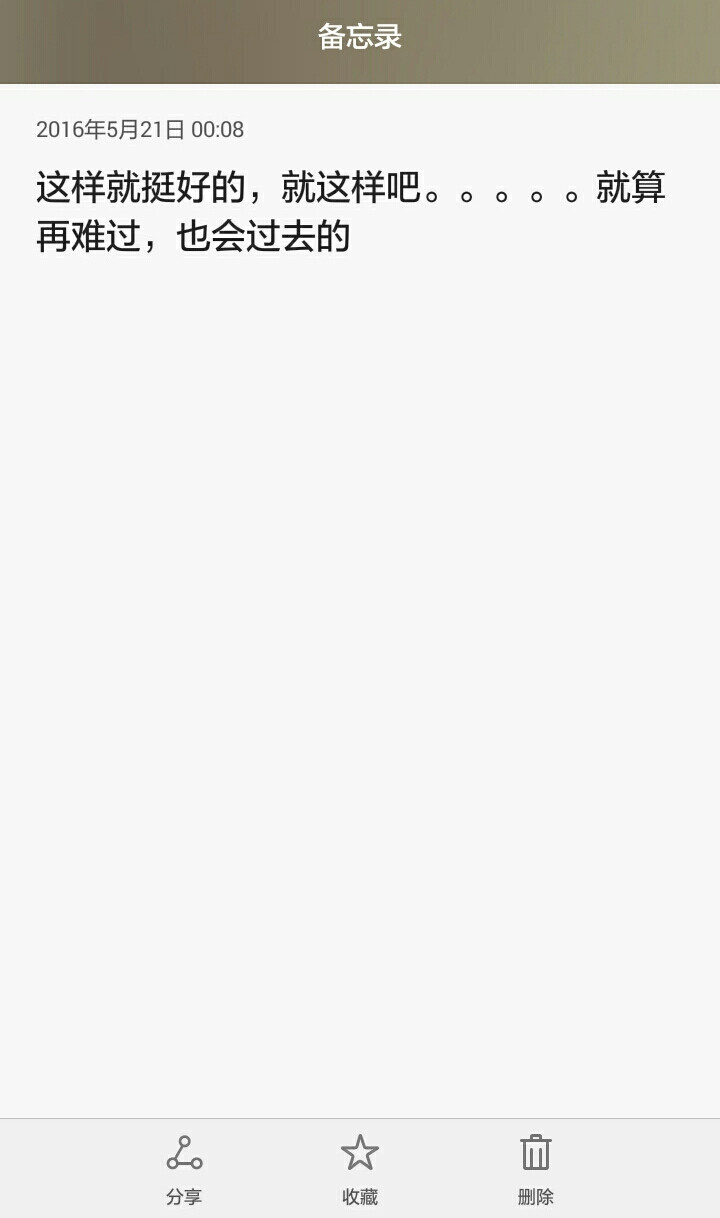Tap the note text to edit it
This screenshot has height=1218, width=720.
(x=350, y=212)
